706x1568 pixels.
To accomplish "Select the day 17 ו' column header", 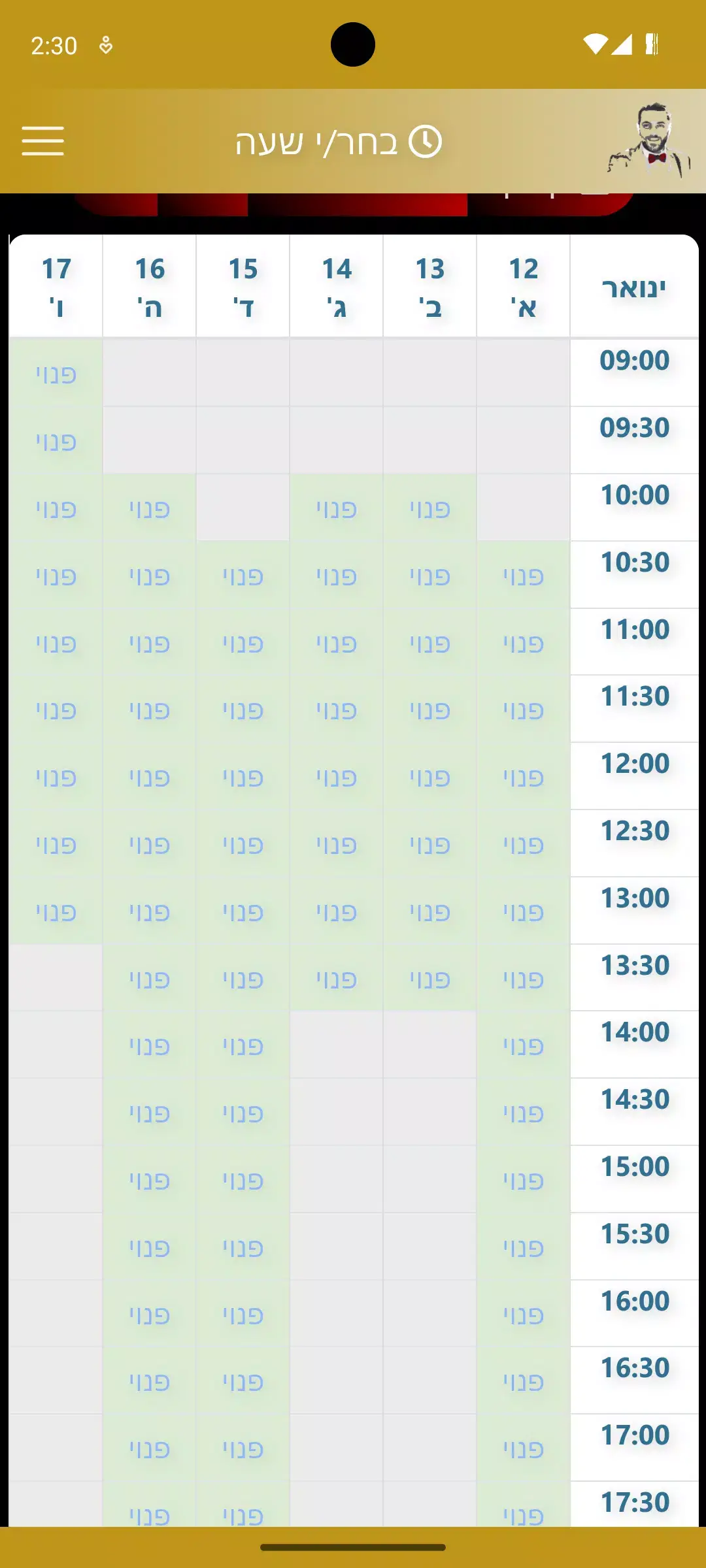I will tap(56, 286).
